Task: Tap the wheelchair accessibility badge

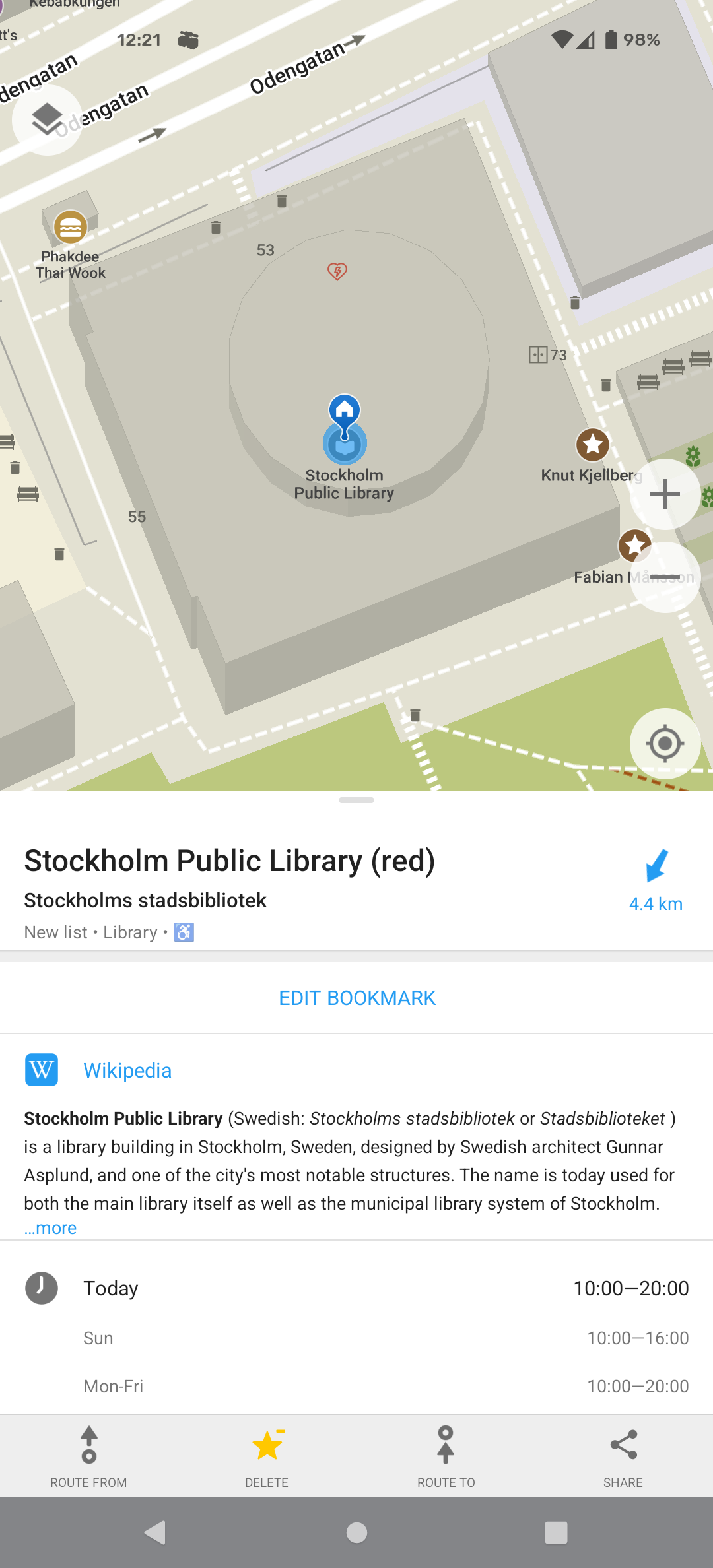Action: click(x=184, y=932)
